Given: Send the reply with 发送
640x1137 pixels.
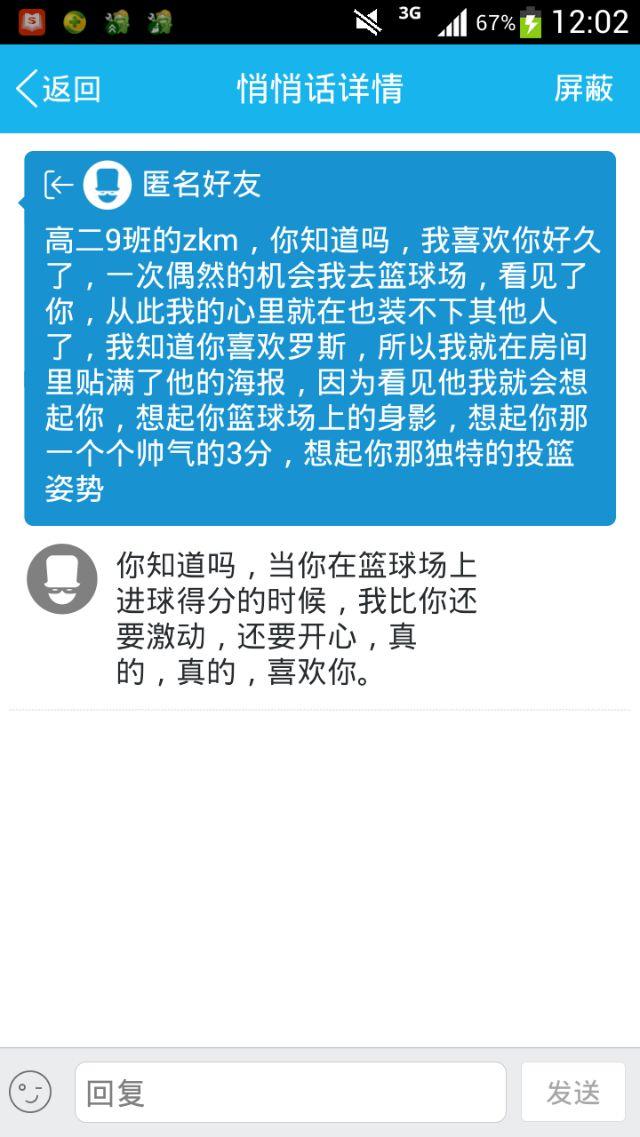Looking at the screenshot, I should click(x=573, y=1092).
